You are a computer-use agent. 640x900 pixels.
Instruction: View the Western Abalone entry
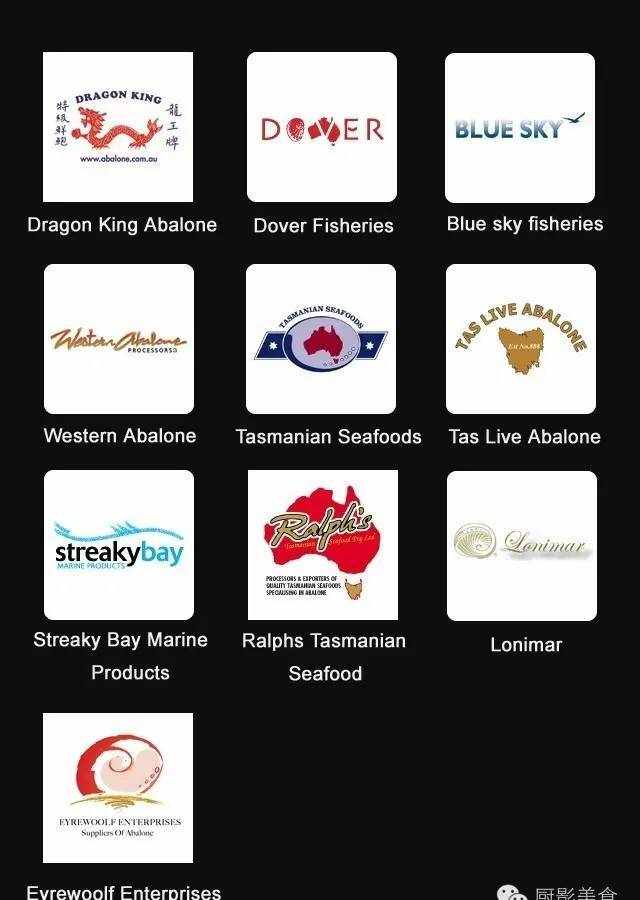(x=119, y=339)
